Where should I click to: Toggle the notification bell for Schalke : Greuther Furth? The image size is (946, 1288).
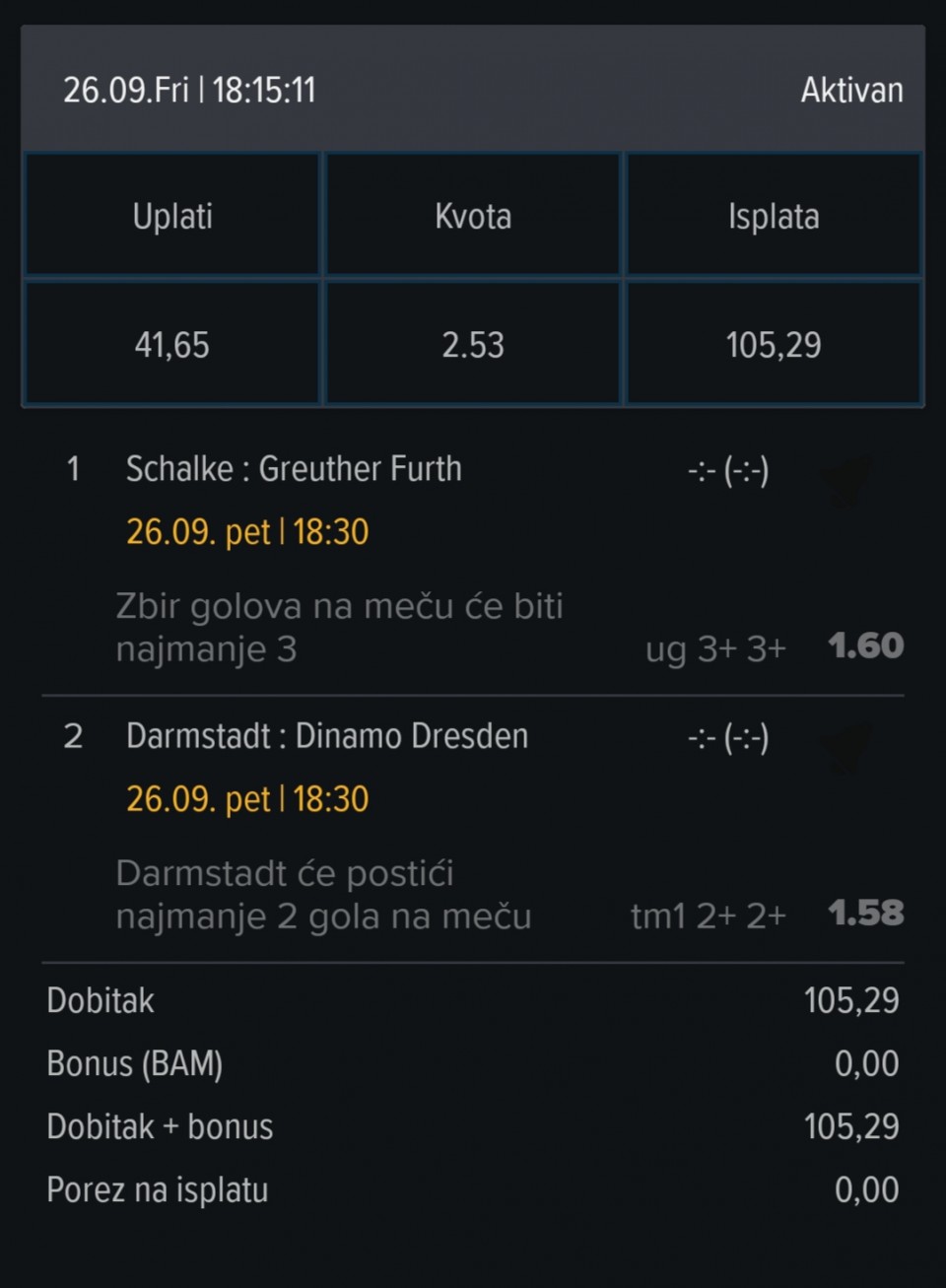pos(847,480)
